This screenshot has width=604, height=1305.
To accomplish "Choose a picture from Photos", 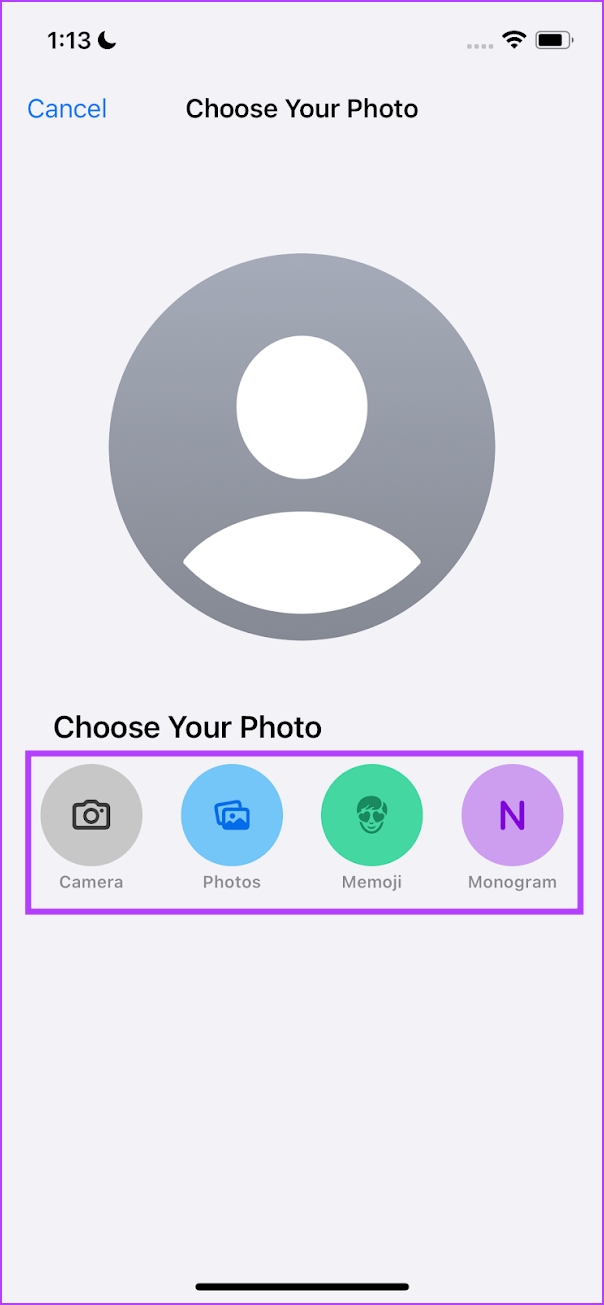I will (232, 816).
